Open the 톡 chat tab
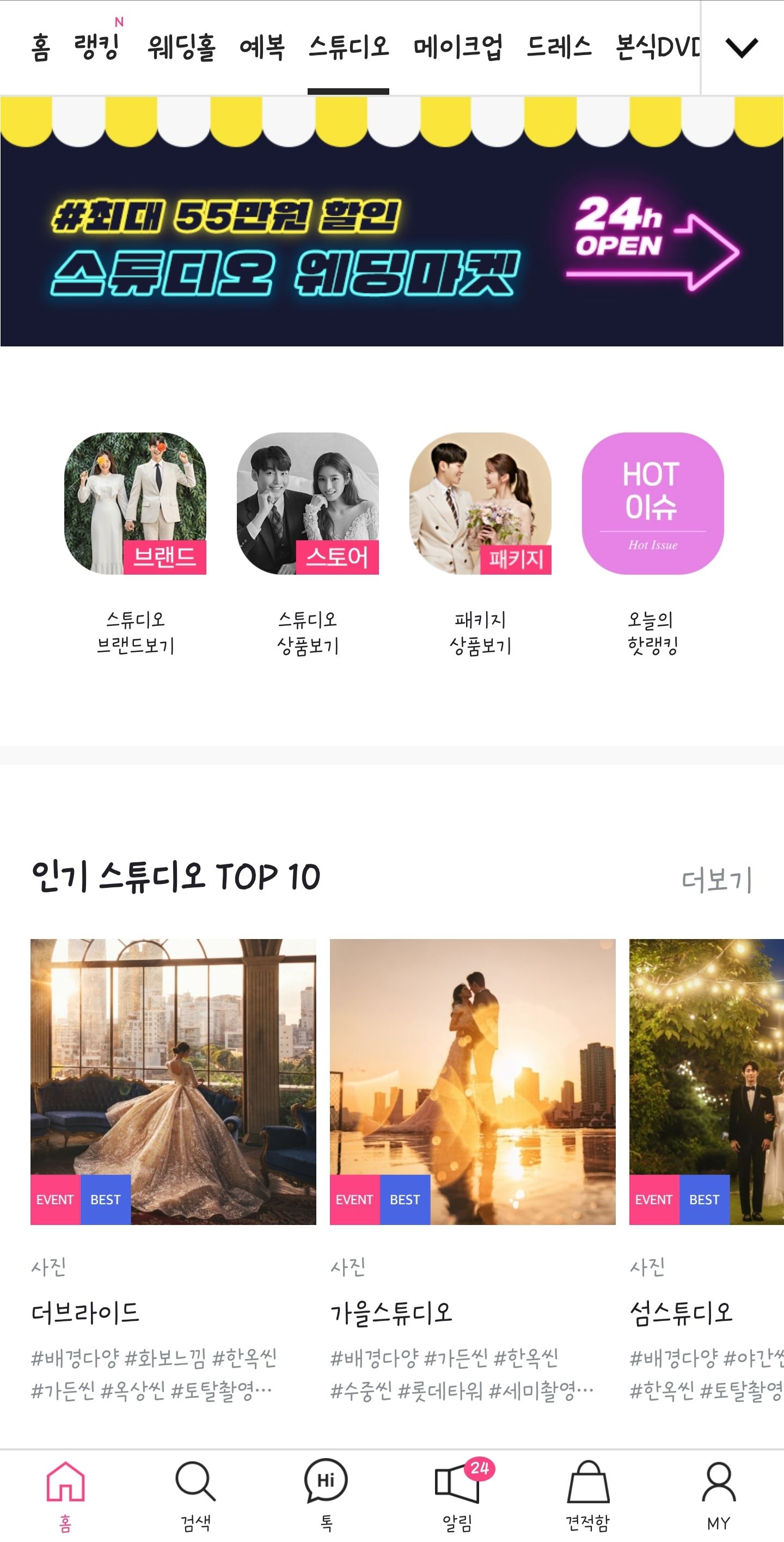Viewport: 784px width, 1542px height. point(326,1494)
